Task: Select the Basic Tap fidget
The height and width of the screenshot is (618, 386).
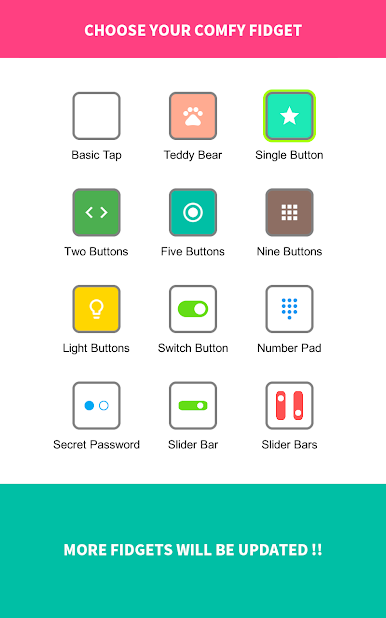Action: click(96, 116)
